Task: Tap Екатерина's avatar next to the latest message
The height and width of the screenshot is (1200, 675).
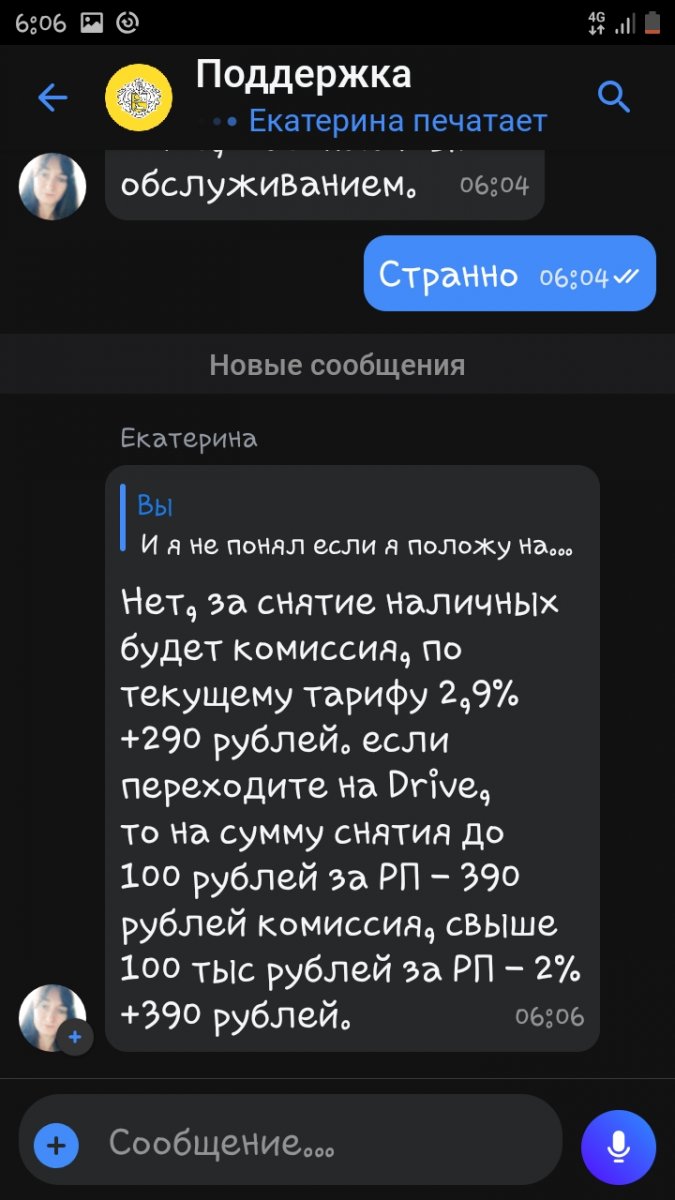Action: [x=52, y=1017]
